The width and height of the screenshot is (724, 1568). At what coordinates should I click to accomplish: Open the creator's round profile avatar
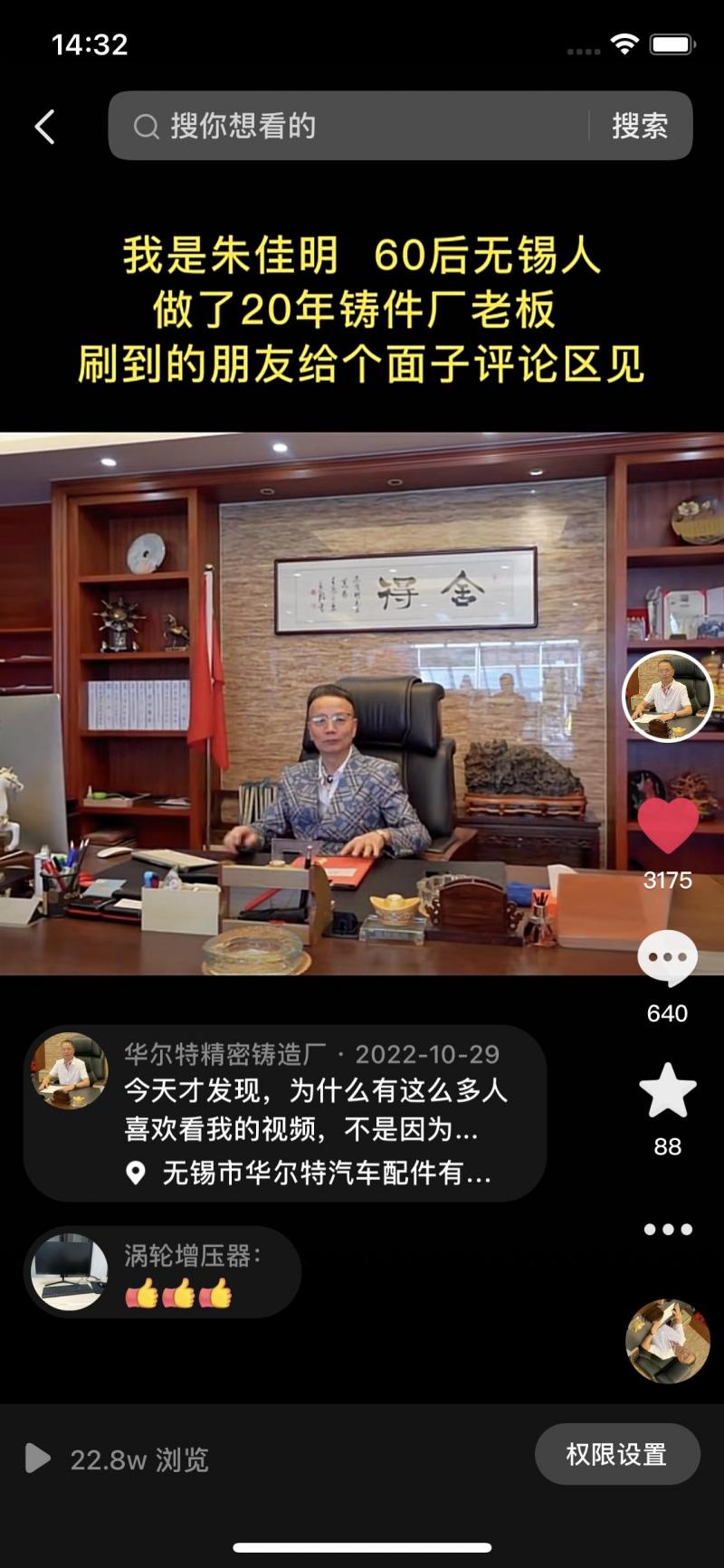pyautogui.click(x=668, y=696)
